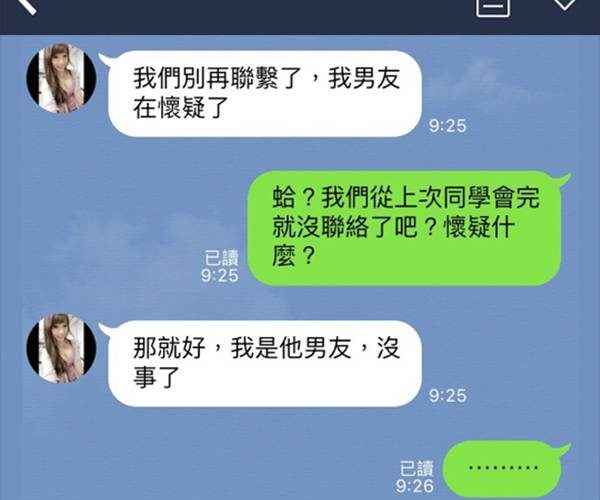Open sender's avatar beside 那就好 message
600x500 pixels.
[61, 348]
